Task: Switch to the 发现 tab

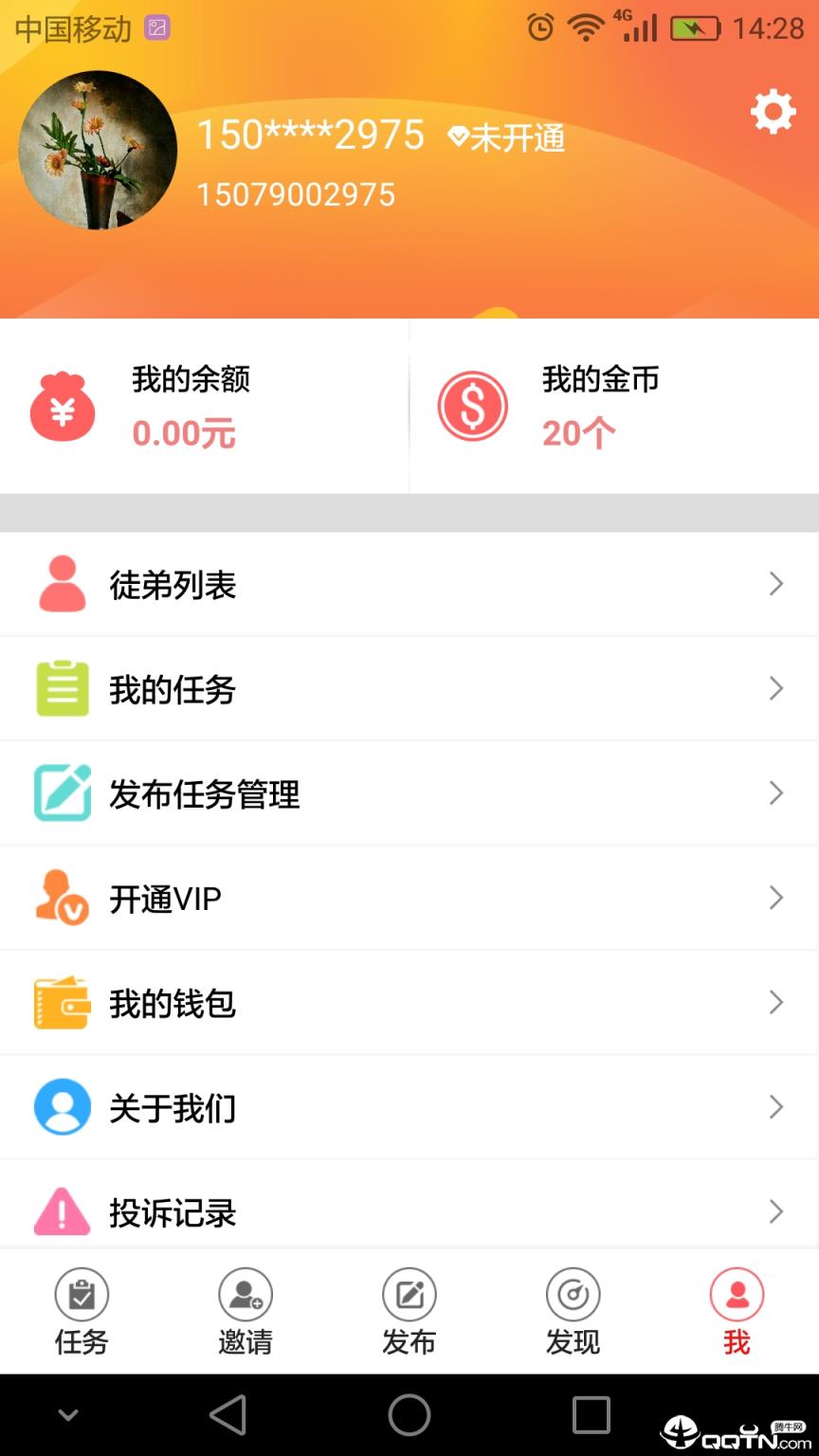Action: click(573, 1311)
